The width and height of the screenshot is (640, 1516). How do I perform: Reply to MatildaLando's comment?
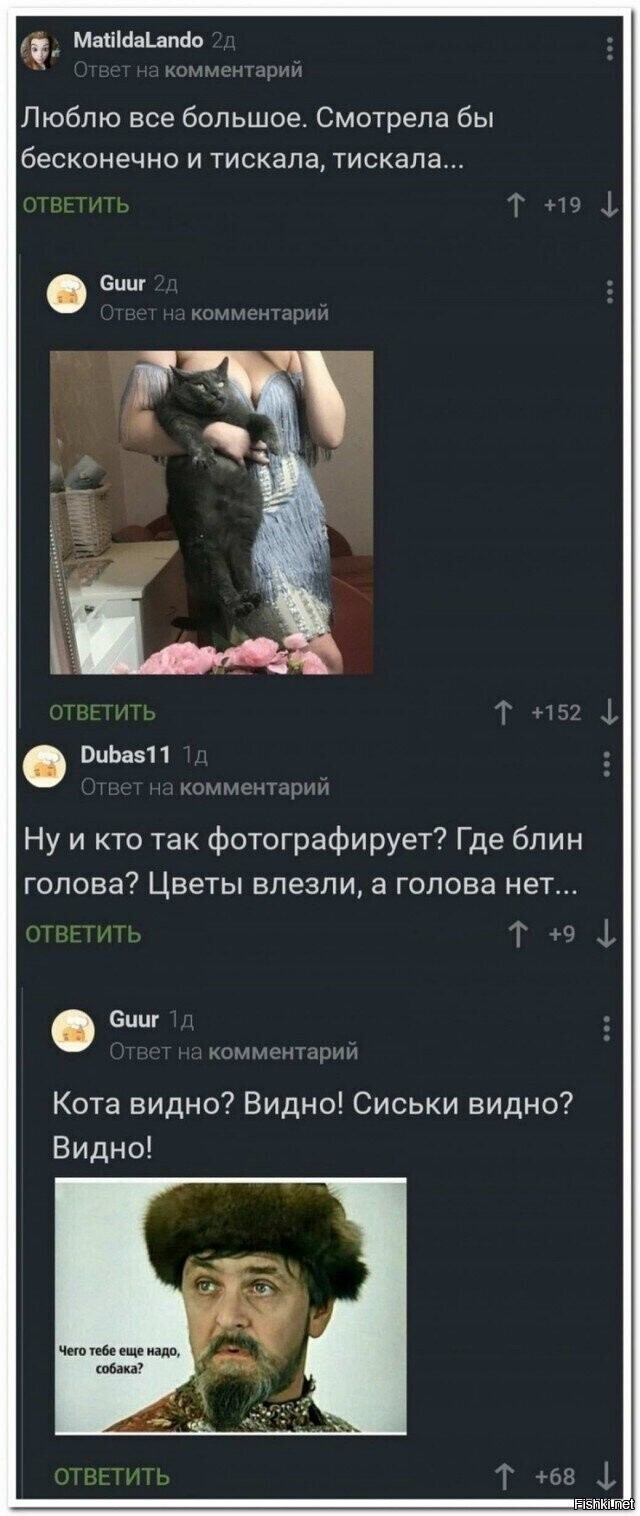tap(76, 206)
